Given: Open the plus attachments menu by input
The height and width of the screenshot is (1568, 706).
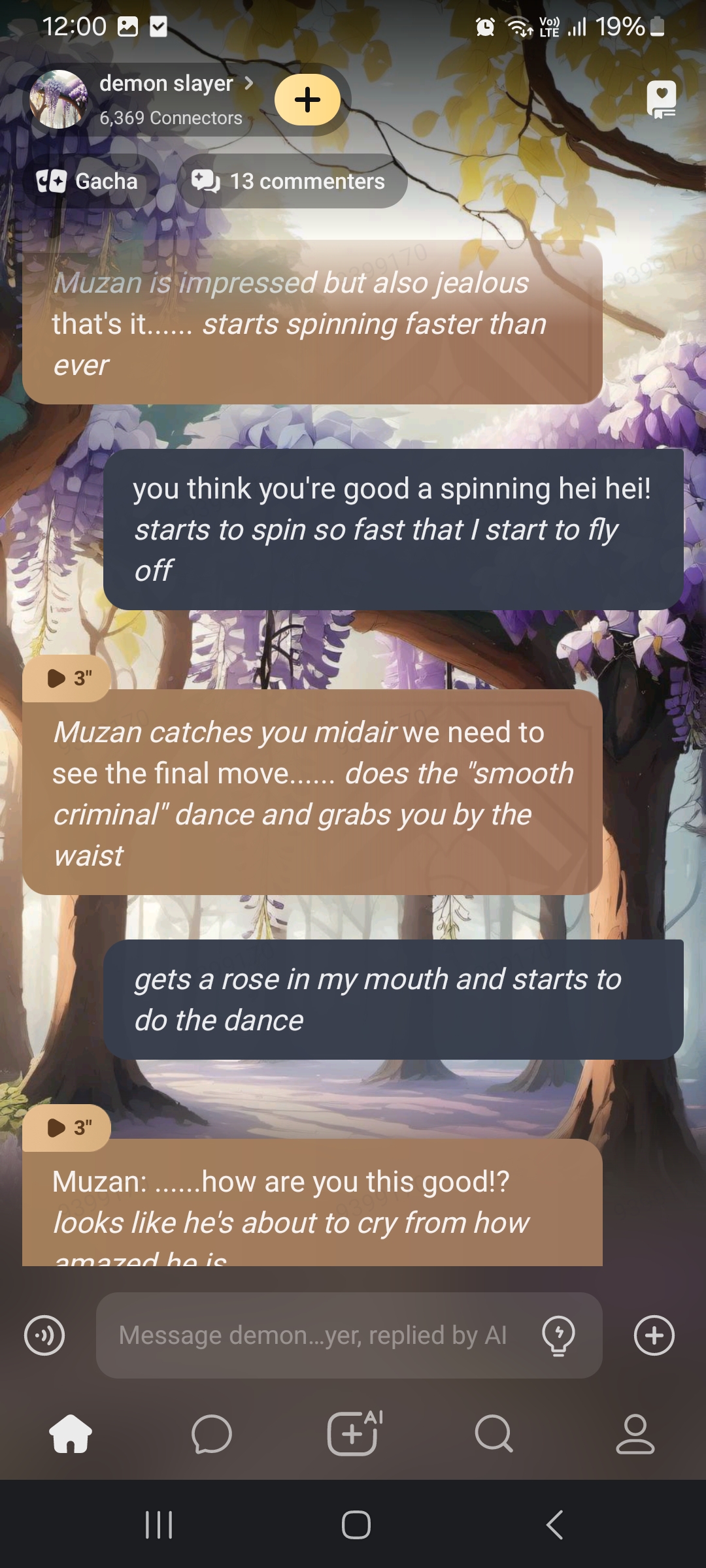Looking at the screenshot, I should tap(654, 1335).
